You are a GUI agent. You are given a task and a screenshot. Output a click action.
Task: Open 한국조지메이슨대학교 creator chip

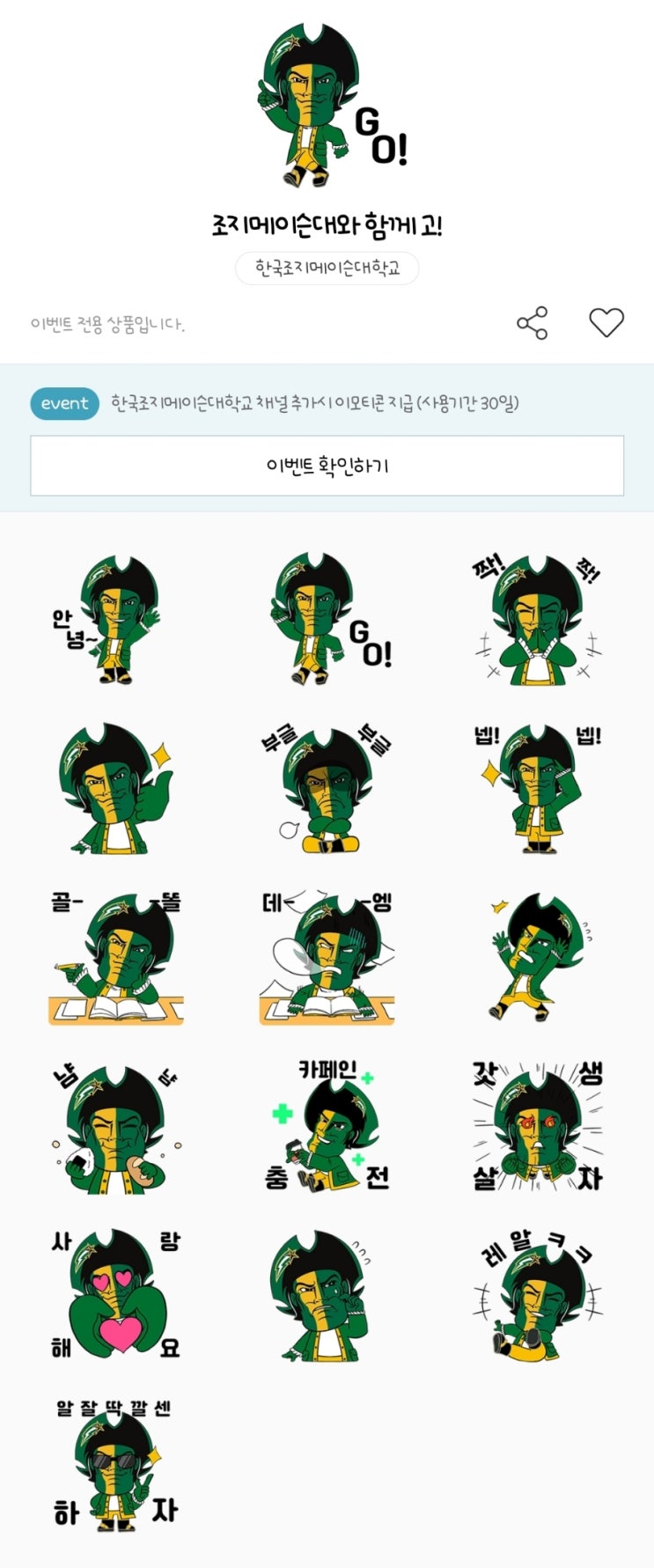(327, 268)
